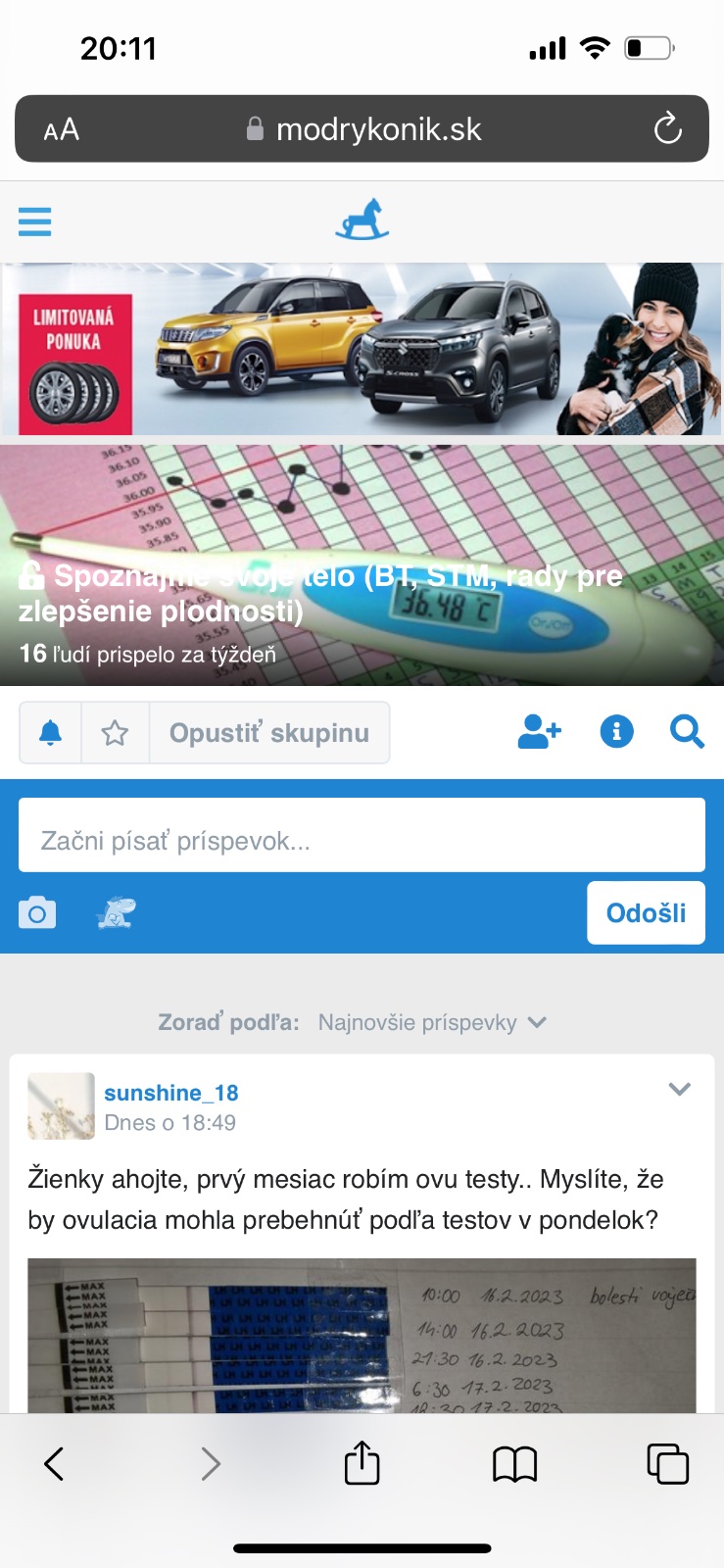Viewport: 724px width, 1568px height.
Task: Open the hamburger menu
Action: coord(34,221)
